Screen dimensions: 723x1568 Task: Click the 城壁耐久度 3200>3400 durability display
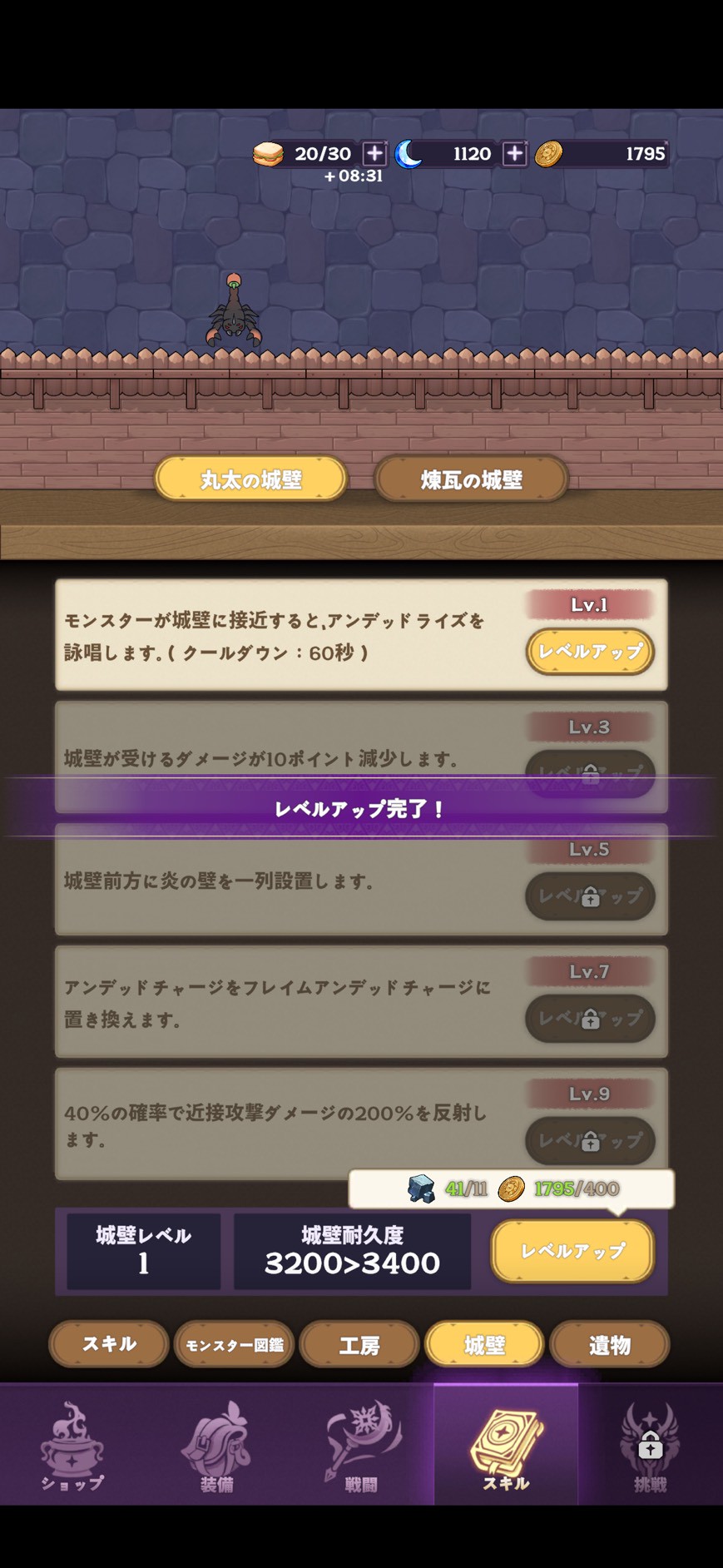pyautogui.click(x=351, y=1250)
